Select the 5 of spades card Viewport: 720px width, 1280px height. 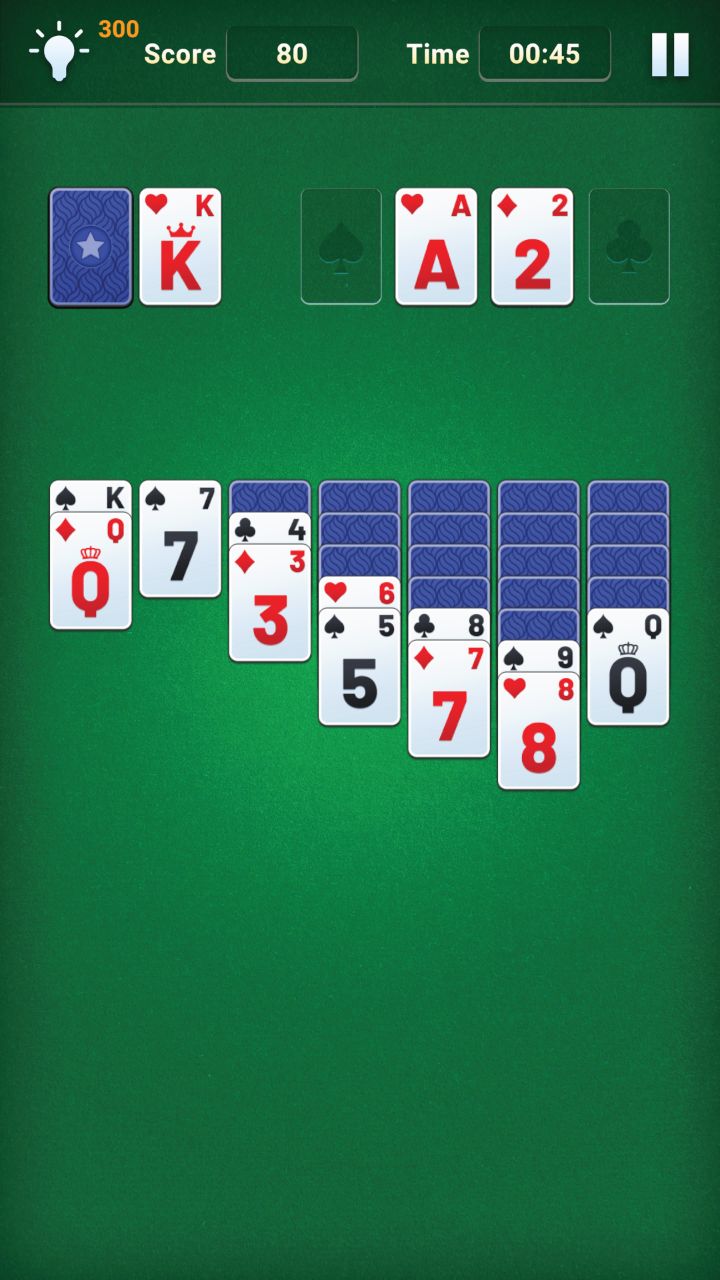[x=359, y=675]
